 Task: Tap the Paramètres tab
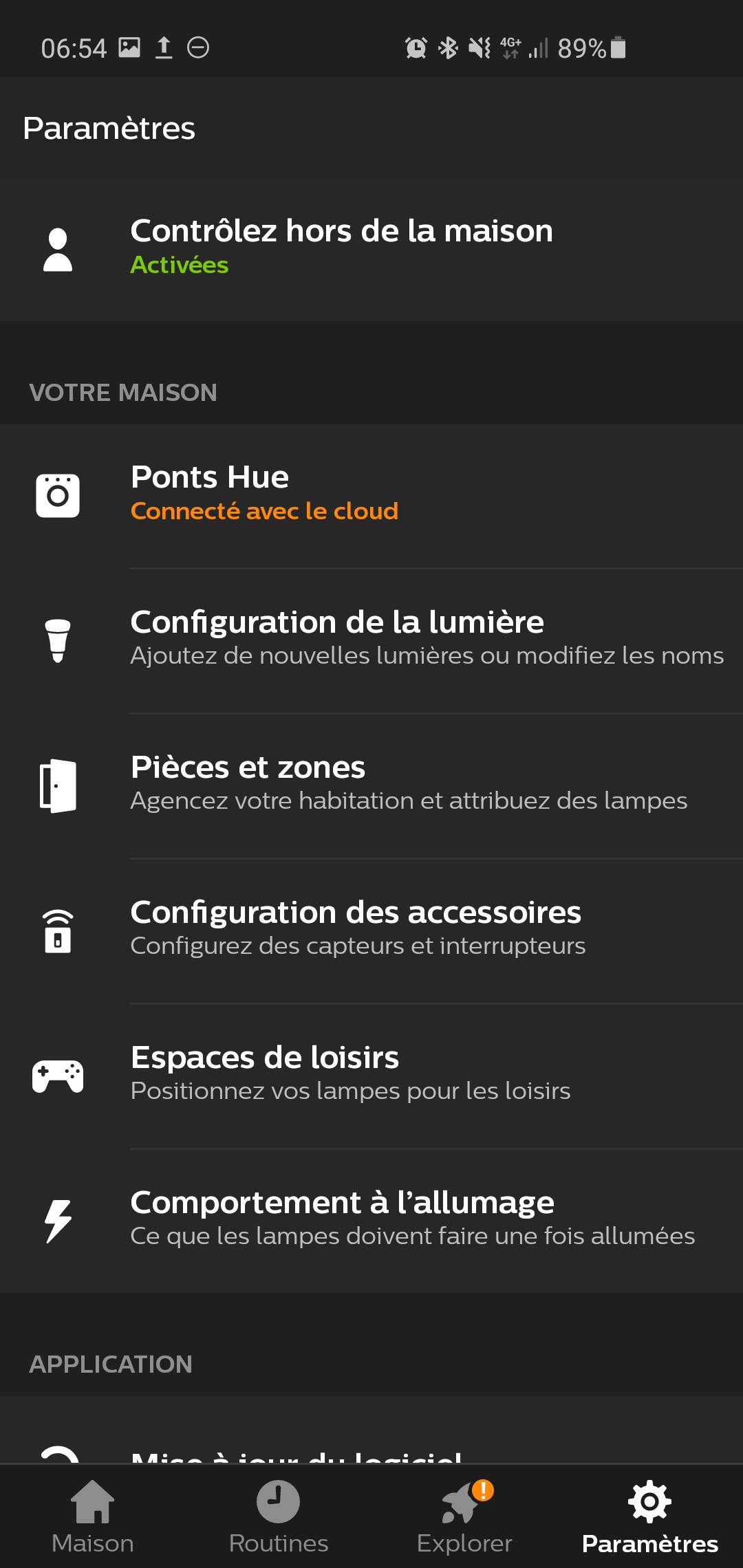point(650,1517)
